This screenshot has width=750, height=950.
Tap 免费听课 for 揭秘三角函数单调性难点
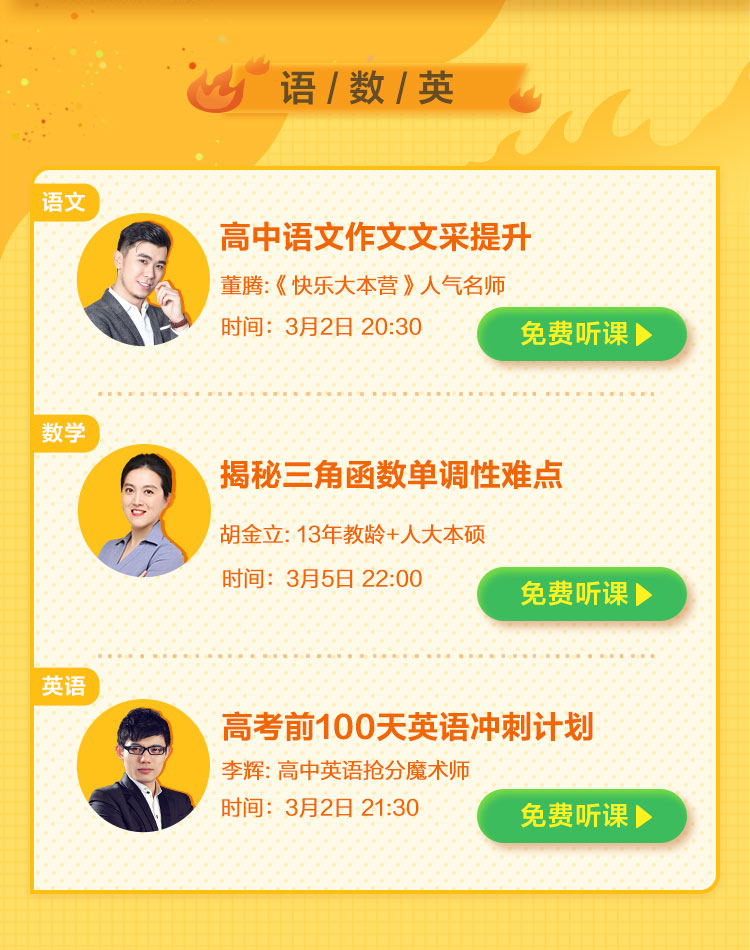(582, 594)
